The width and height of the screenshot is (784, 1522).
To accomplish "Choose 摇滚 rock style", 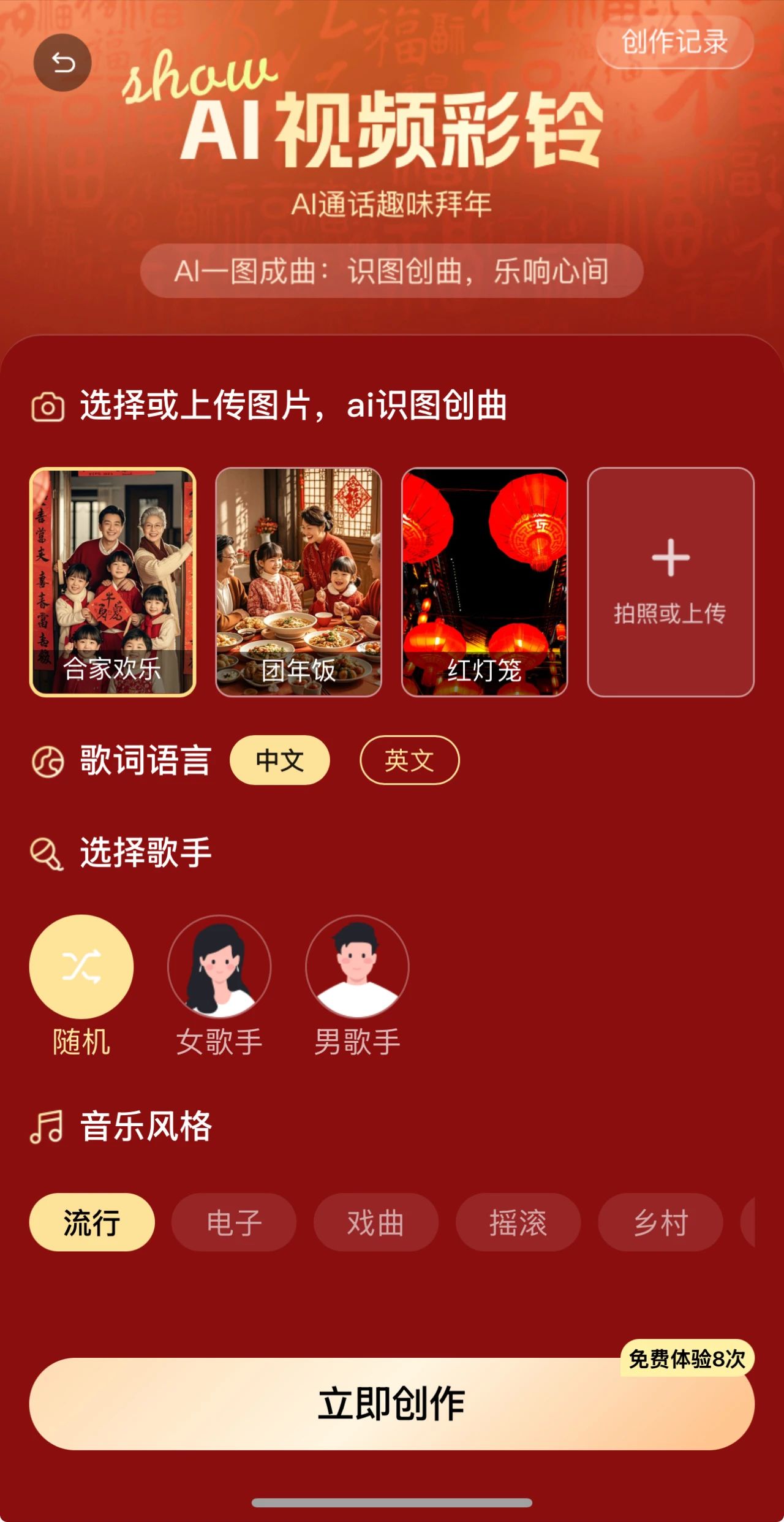I will 518,1222.
